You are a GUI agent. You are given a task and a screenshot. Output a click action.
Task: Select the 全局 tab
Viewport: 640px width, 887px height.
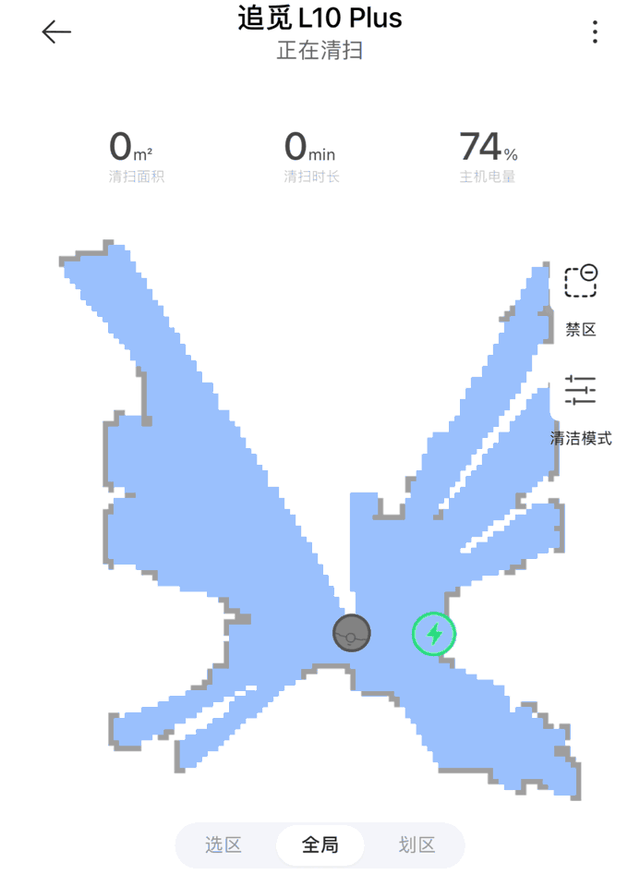[320, 845]
